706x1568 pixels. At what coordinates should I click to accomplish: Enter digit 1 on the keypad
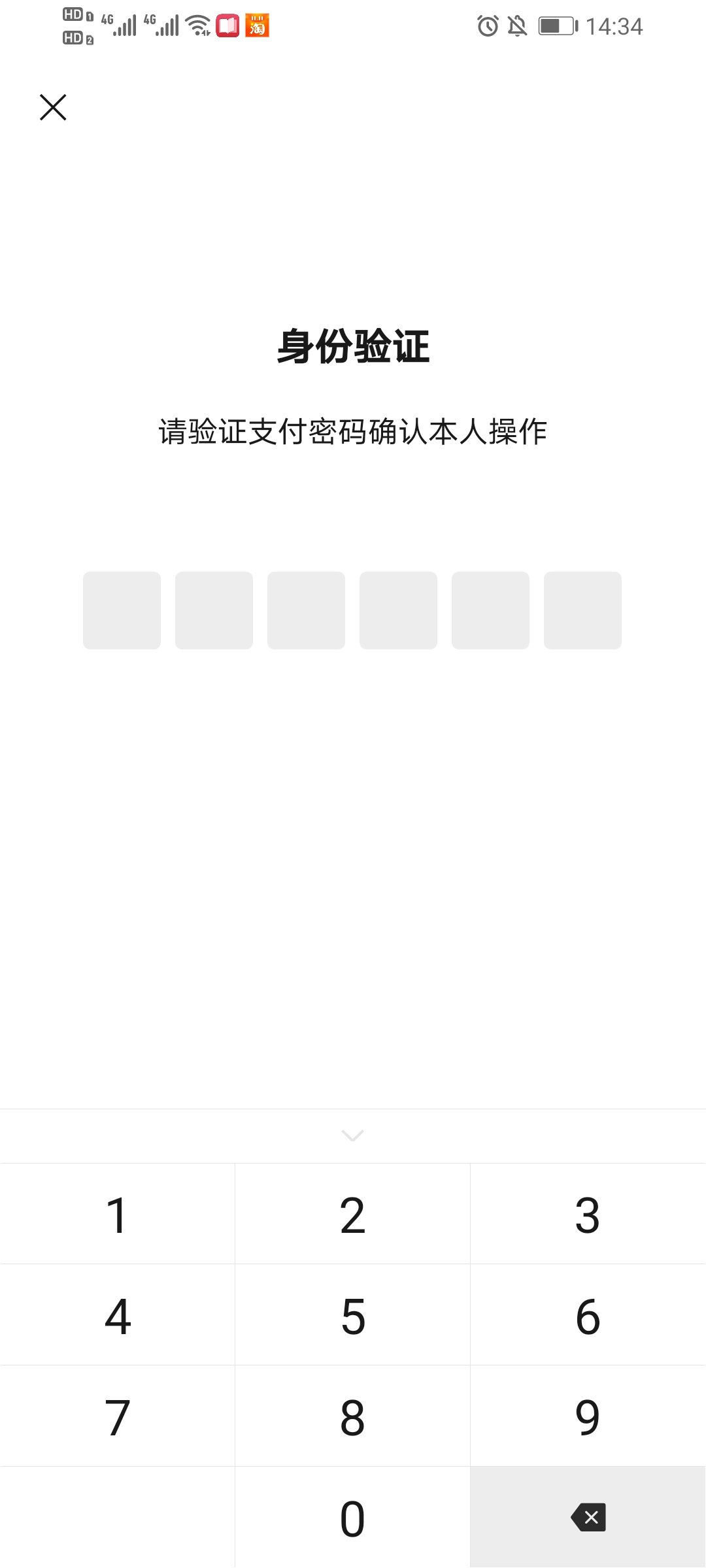pos(118,1214)
